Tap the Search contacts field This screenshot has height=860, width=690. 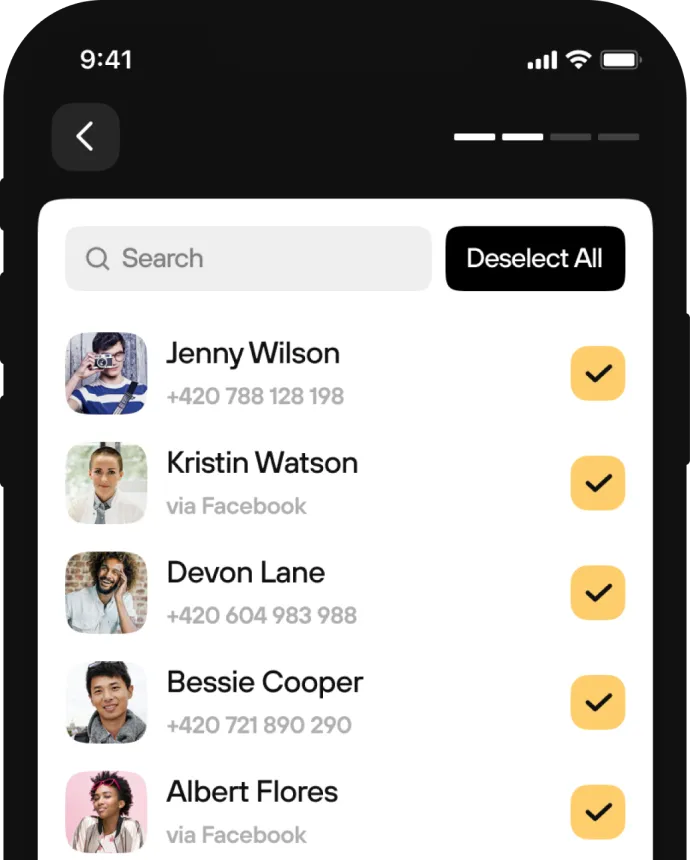(x=248, y=259)
